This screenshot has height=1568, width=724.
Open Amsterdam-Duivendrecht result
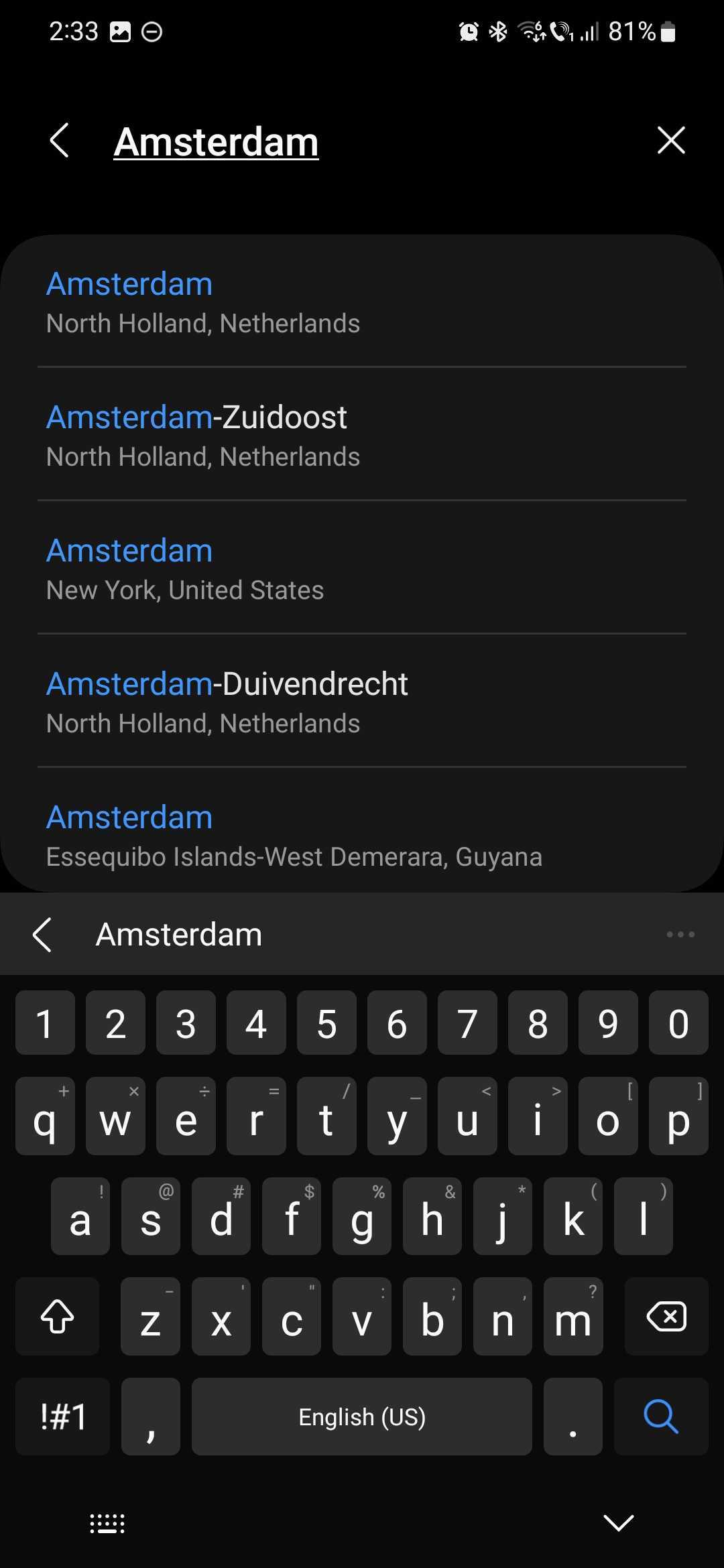point(362,702)
